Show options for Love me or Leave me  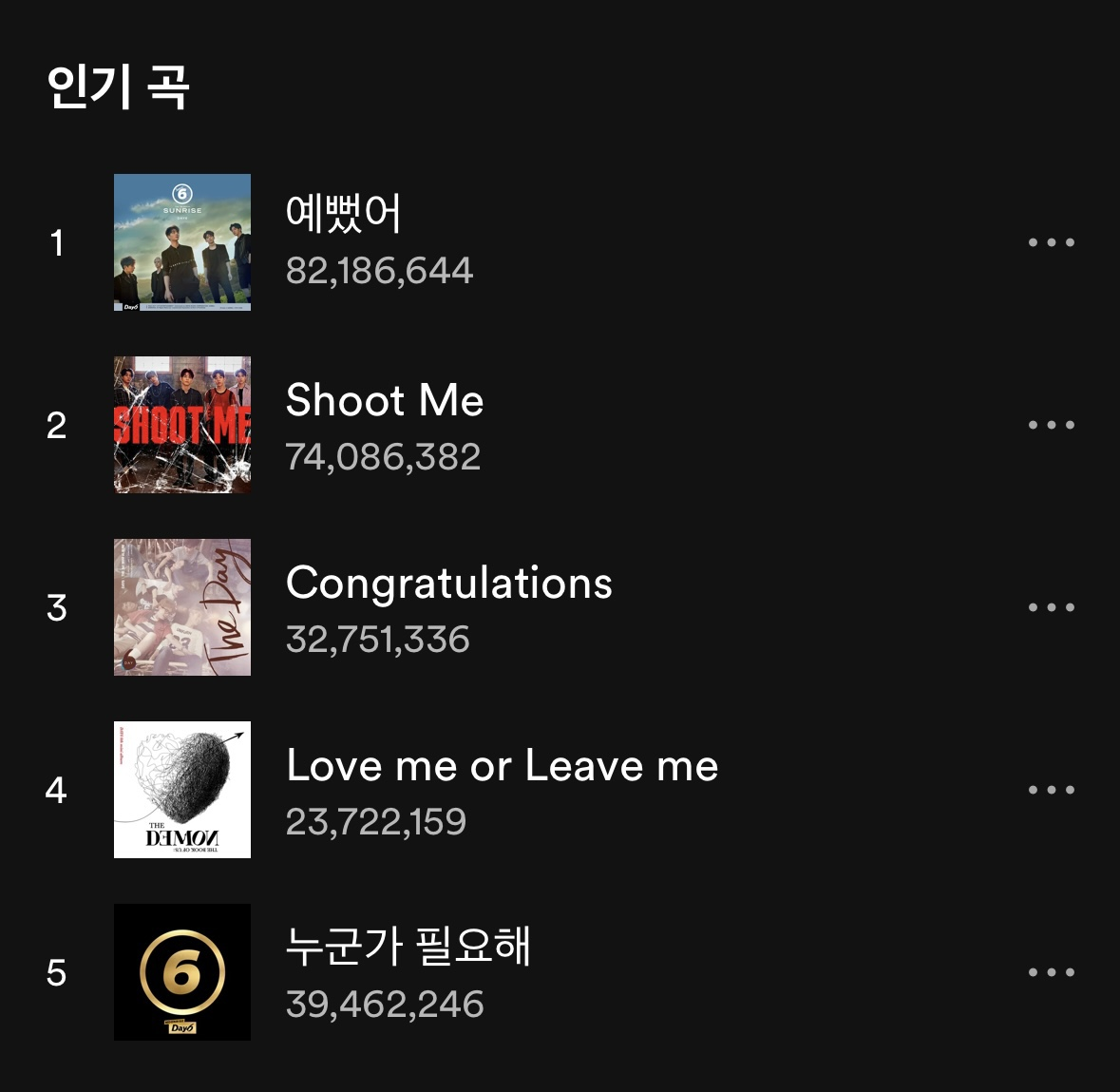click(x=1051, y=790)
